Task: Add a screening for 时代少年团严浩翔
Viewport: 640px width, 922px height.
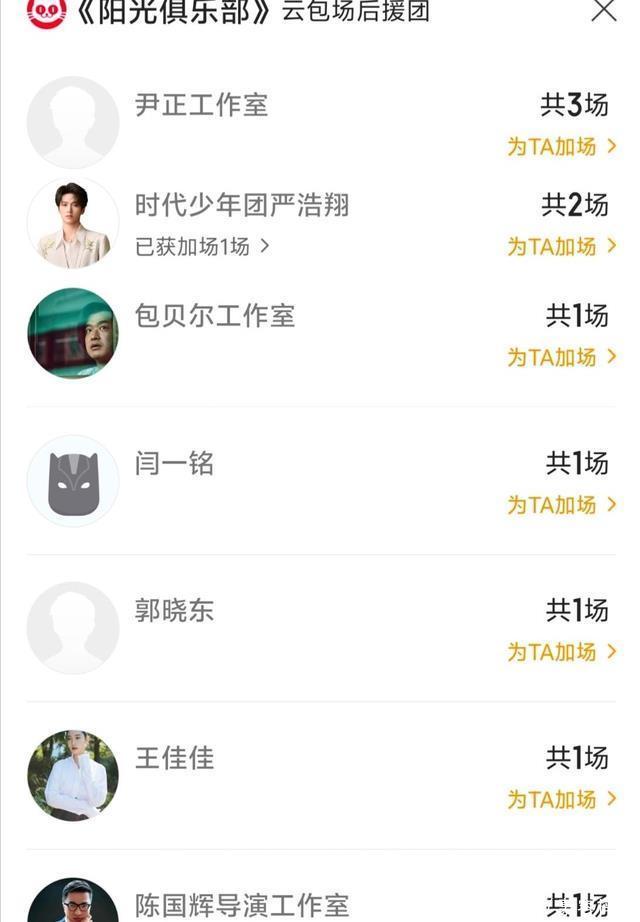Action: tap(561, 246)
